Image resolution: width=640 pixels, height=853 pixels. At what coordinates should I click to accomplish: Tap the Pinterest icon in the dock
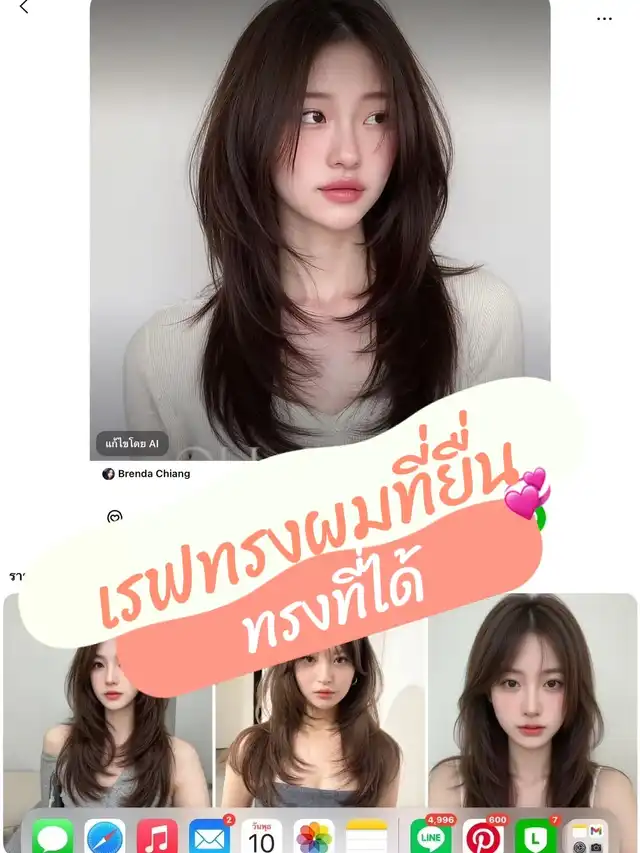click(x=483, y=838)
